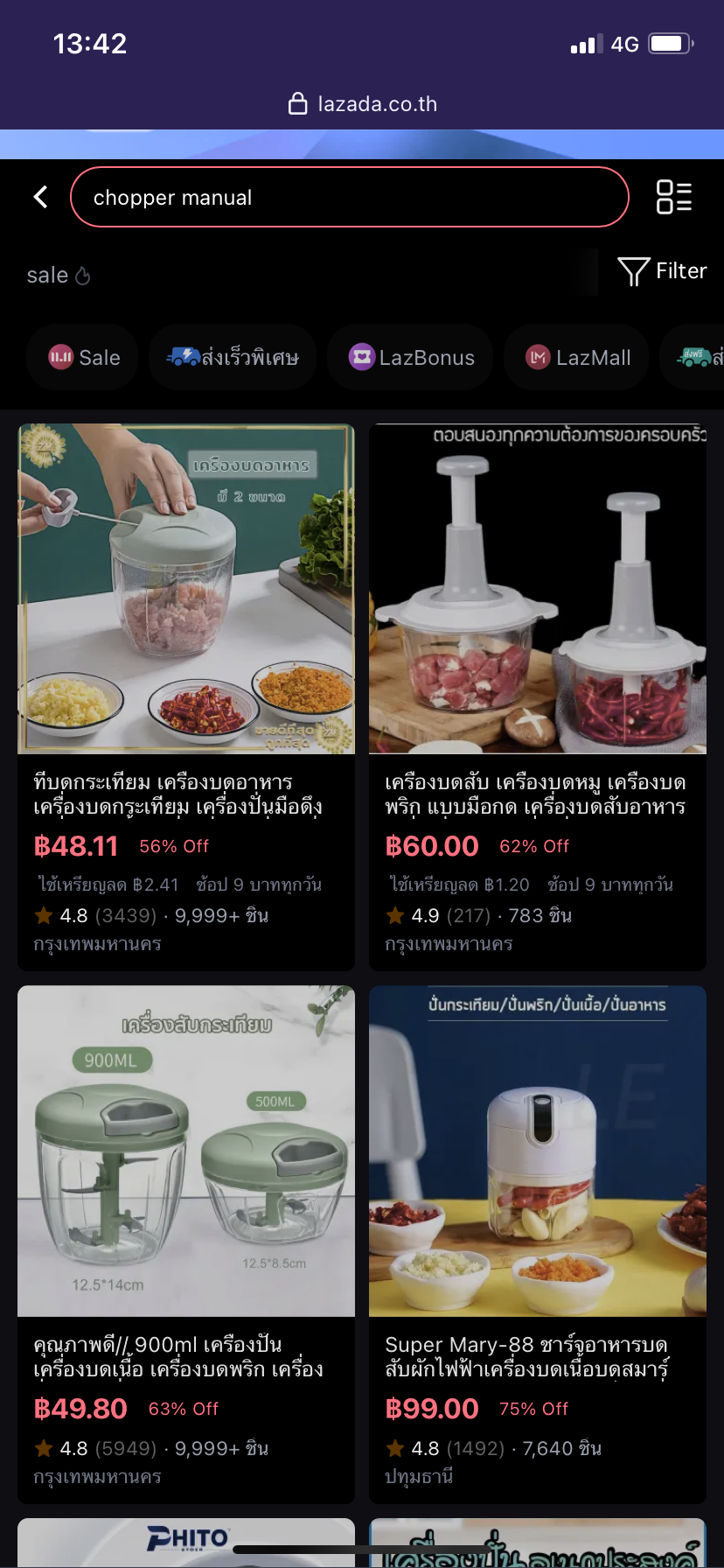This screenshot has height=1568, width=724.
Task: Filter results by LazMall
Action: click(577, 357)
